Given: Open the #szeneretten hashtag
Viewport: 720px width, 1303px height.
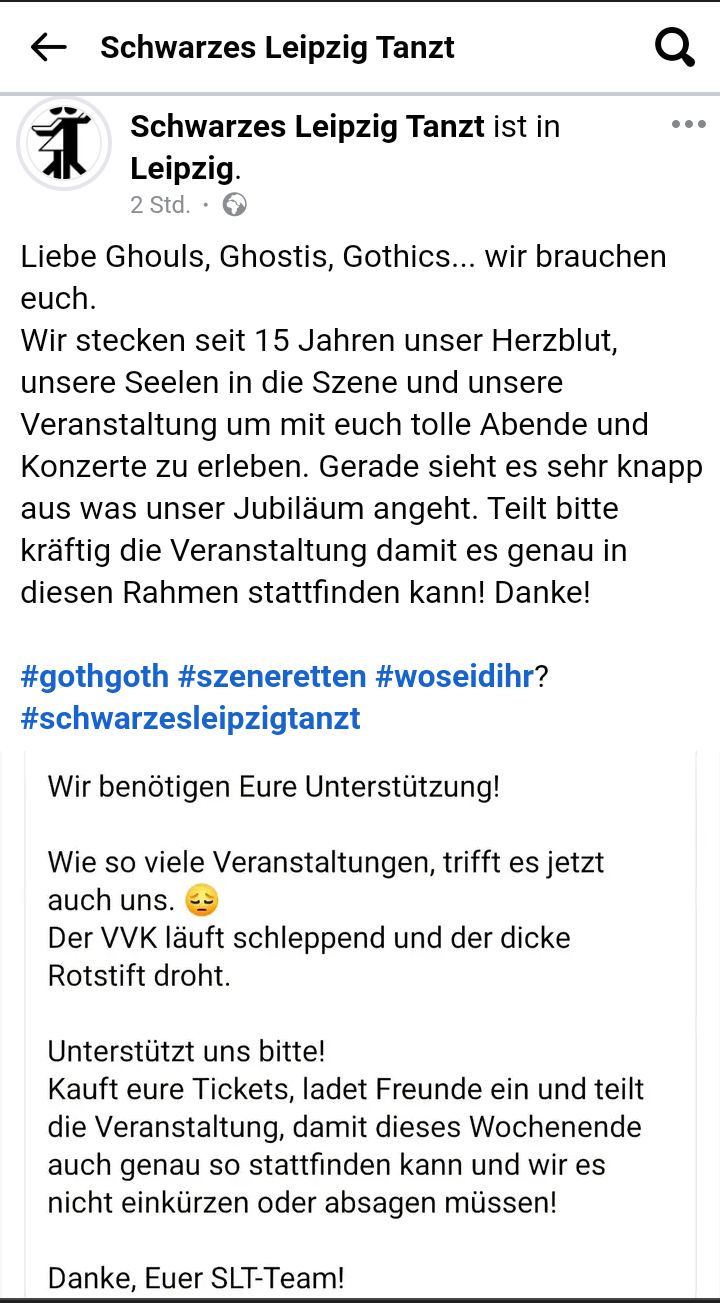Looking at the screenshot, I should click(272, 677).
